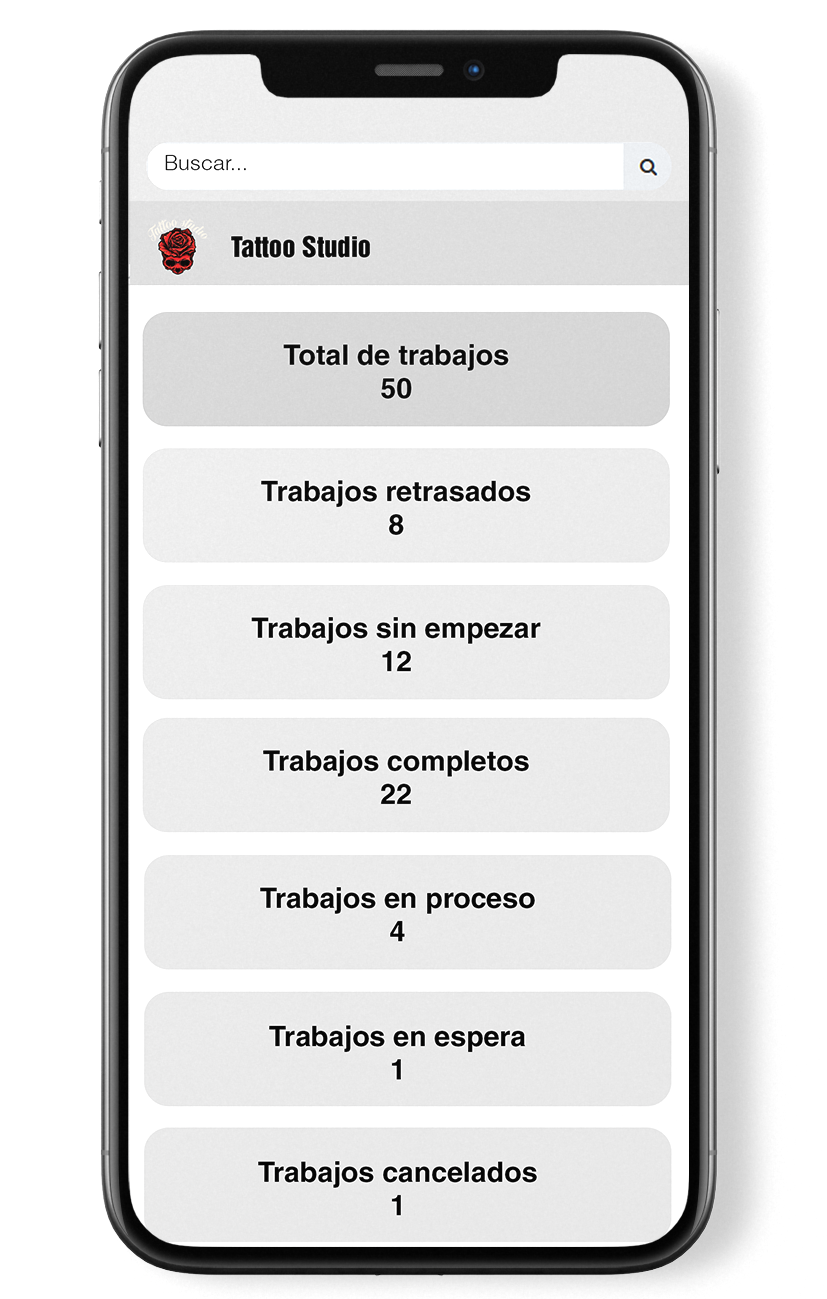Image resolution: width=827 pixels, height=1299 pixels.
Task: View Trabajos sin empezar list
Action: tap(406, 643)
